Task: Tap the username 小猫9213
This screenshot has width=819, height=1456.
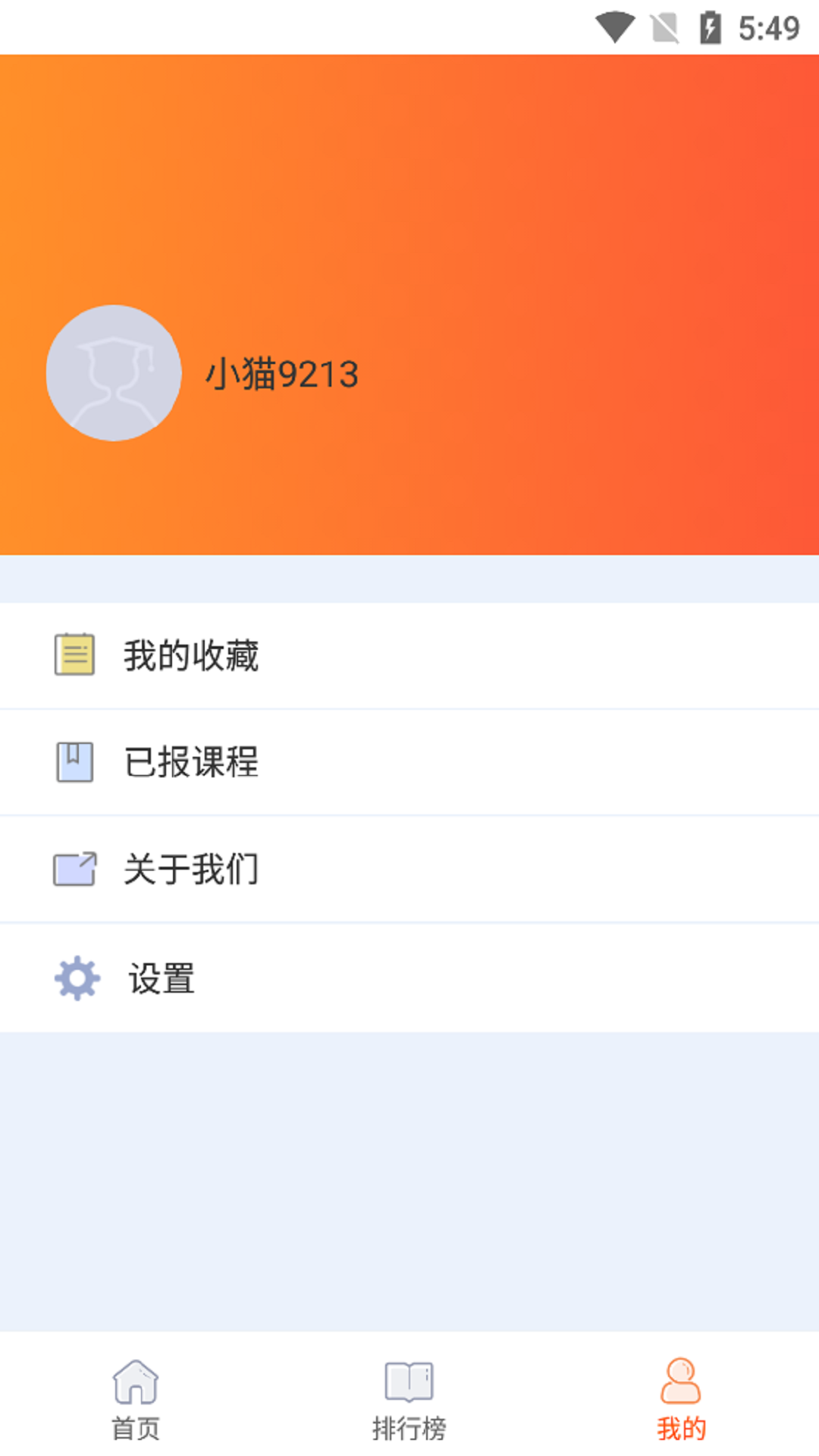Action: click(281, 373)
